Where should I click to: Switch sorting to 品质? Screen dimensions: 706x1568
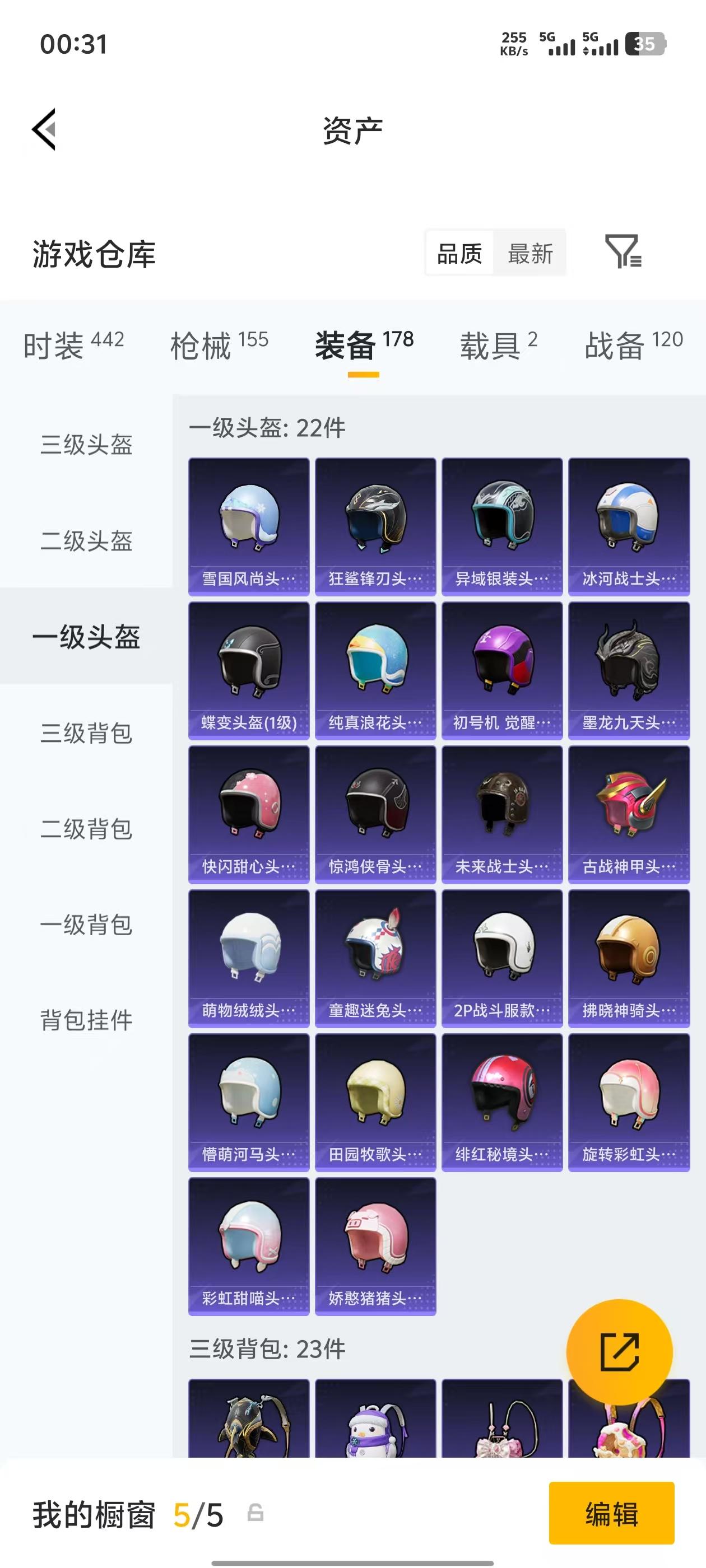pos(460,254)
